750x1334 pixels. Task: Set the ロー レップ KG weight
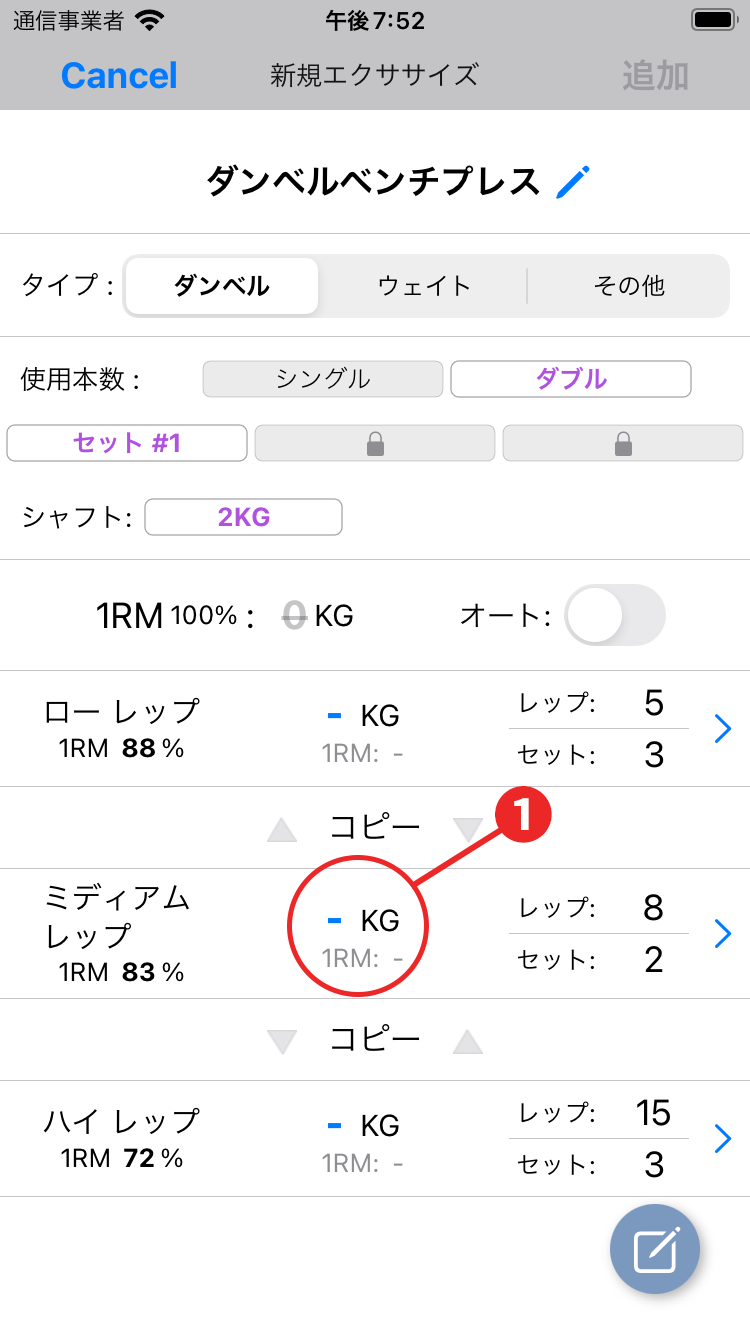pos(357,716)
